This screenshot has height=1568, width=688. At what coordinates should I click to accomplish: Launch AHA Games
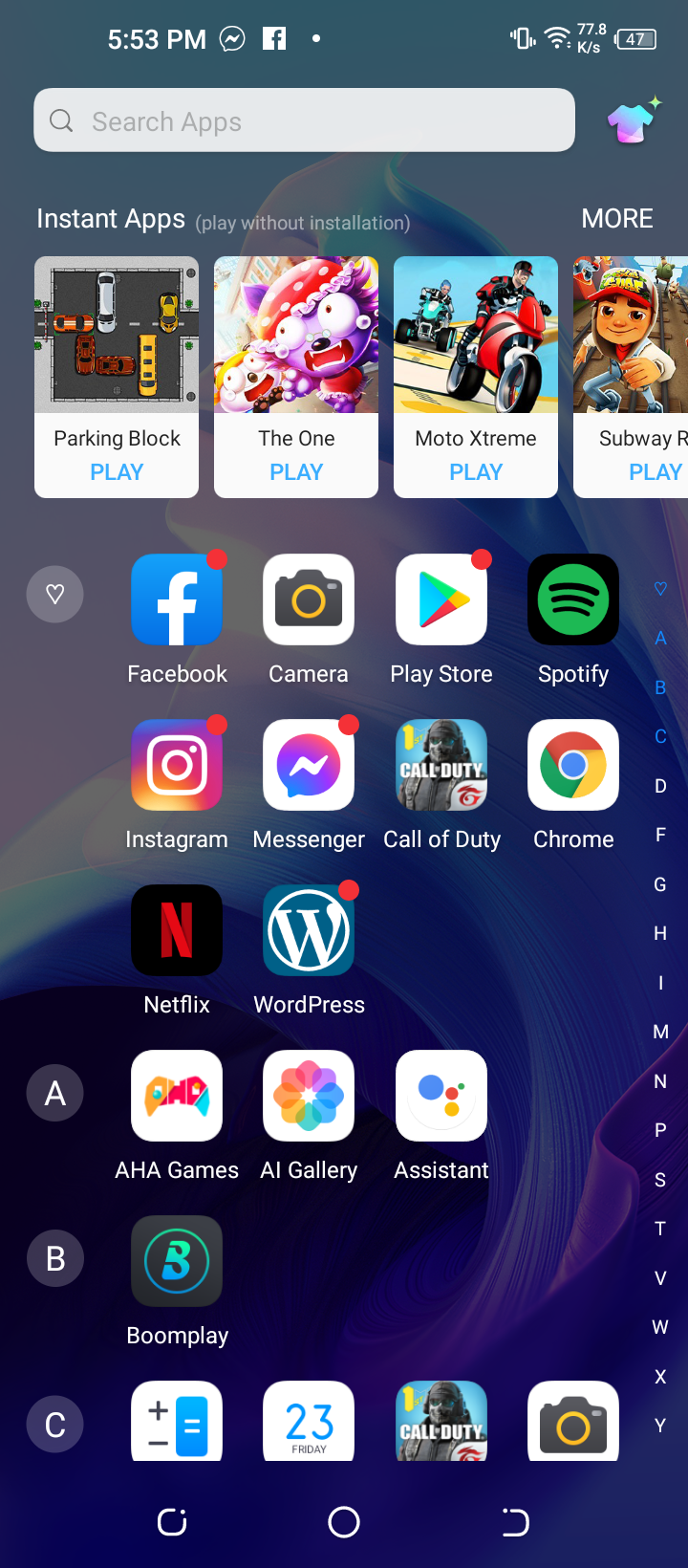pyautogui.click(x=177, y=1096)
